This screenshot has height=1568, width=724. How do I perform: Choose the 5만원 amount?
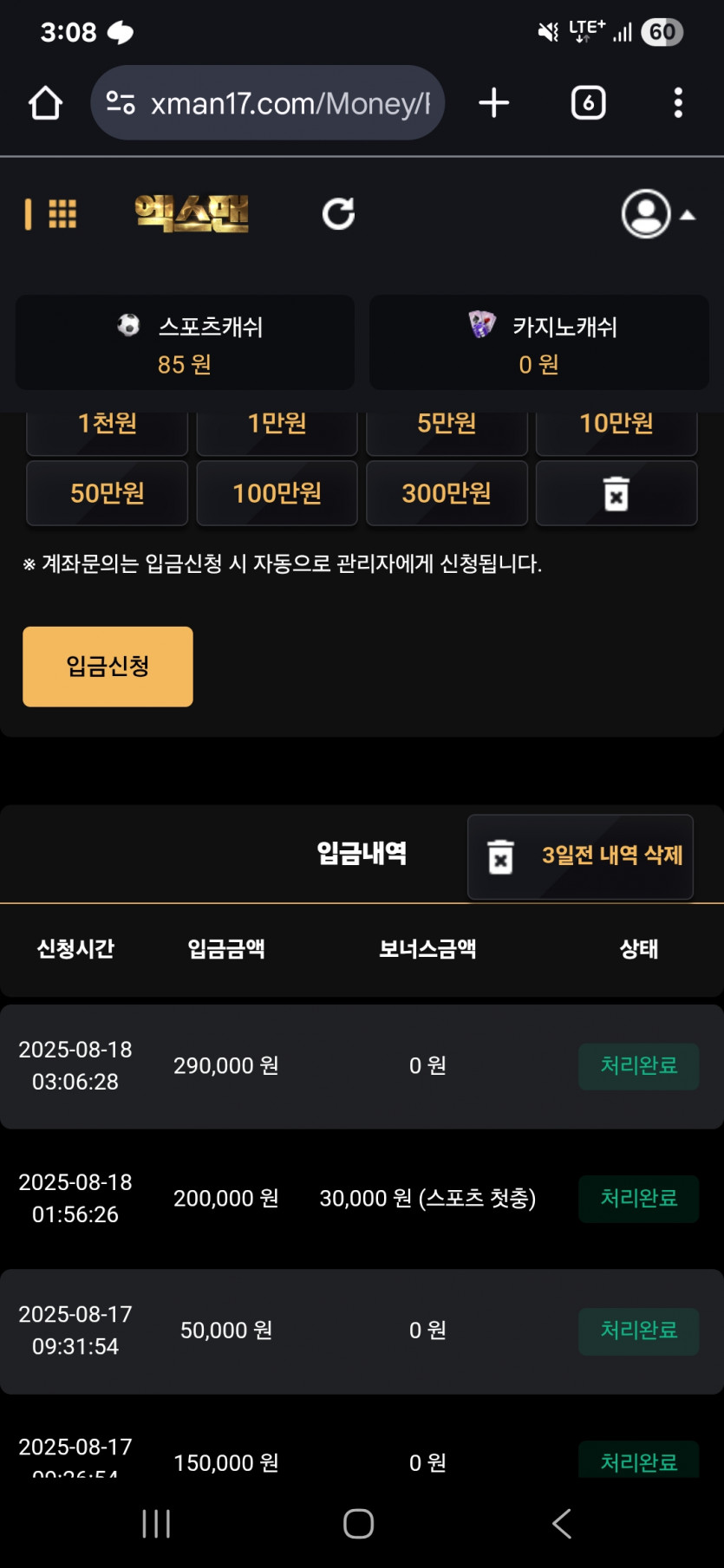pyautogui.click(x=447, y=431)
